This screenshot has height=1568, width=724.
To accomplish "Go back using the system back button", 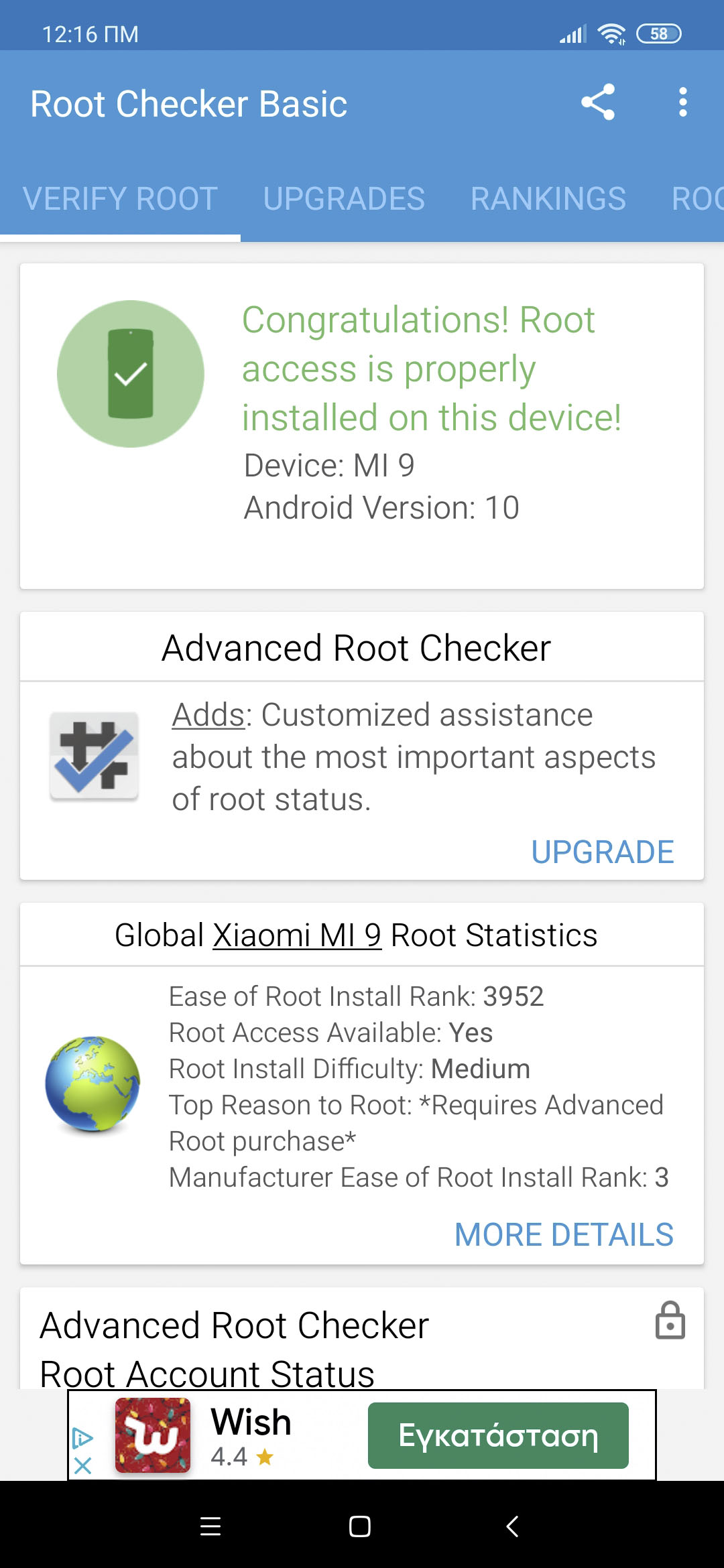I will pyautogui.click(x=512, y=1526).
